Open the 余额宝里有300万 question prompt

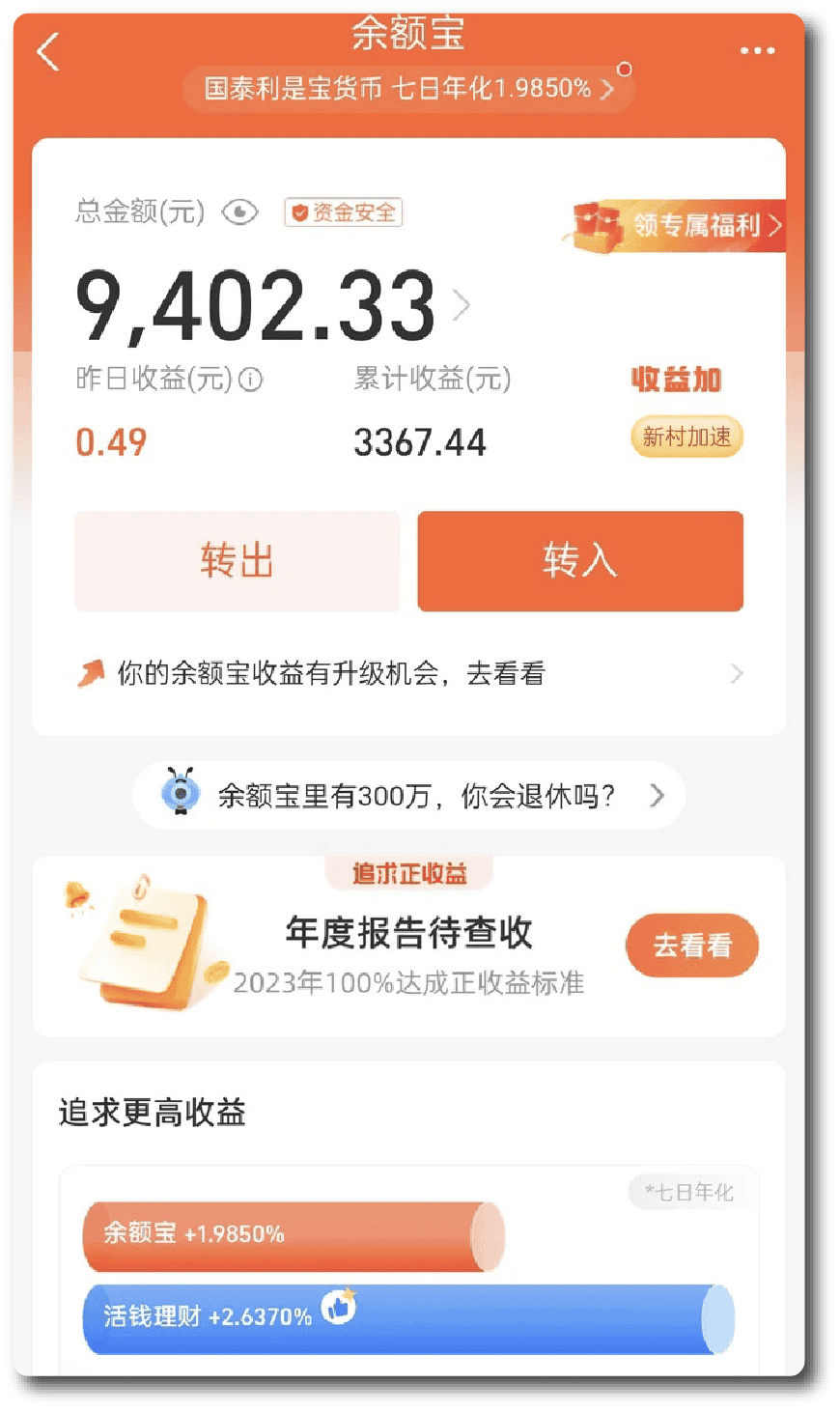click(409, 796)
